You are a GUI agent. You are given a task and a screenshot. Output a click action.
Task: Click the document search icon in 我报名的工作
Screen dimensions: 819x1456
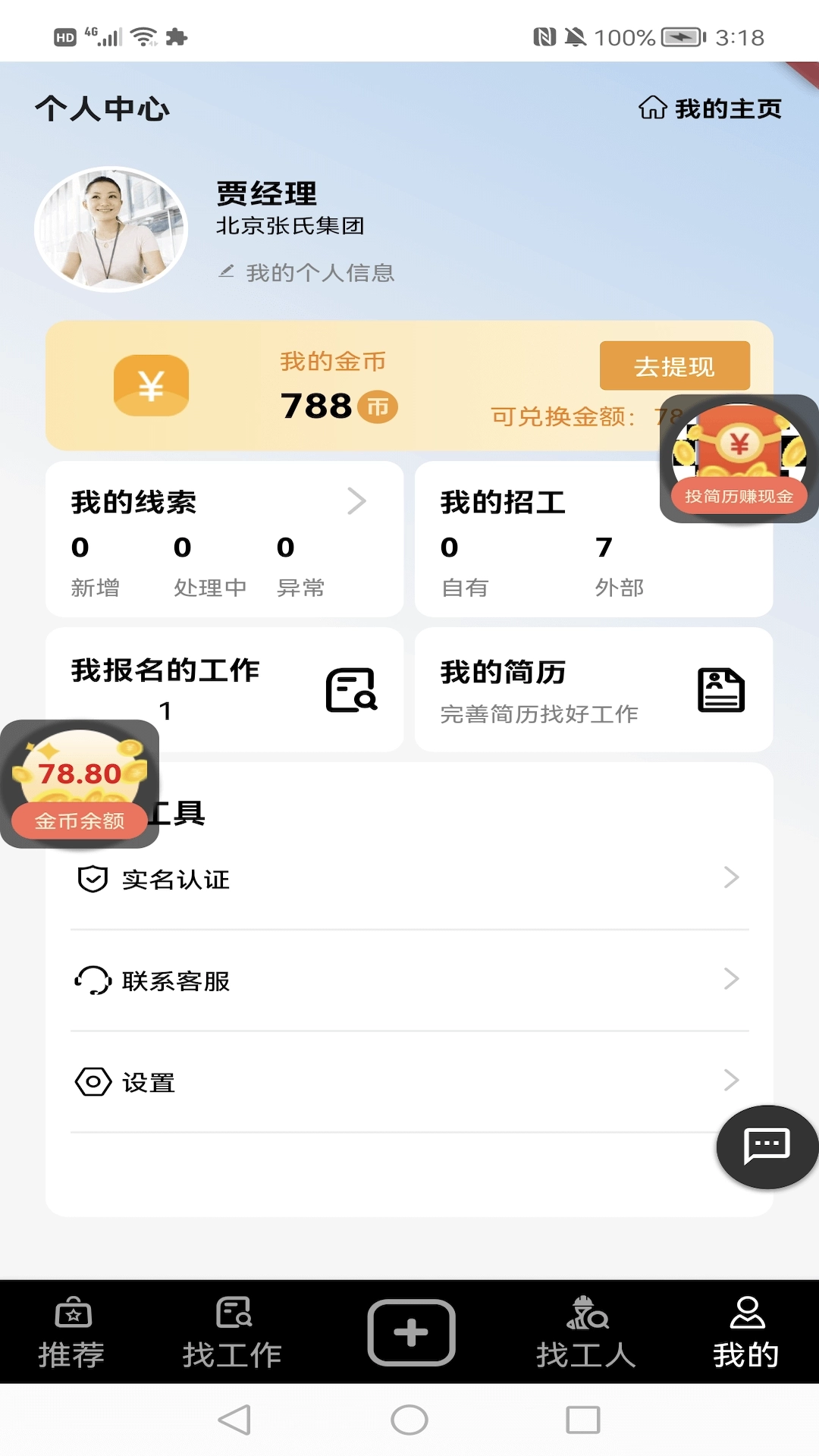point(350,689)
